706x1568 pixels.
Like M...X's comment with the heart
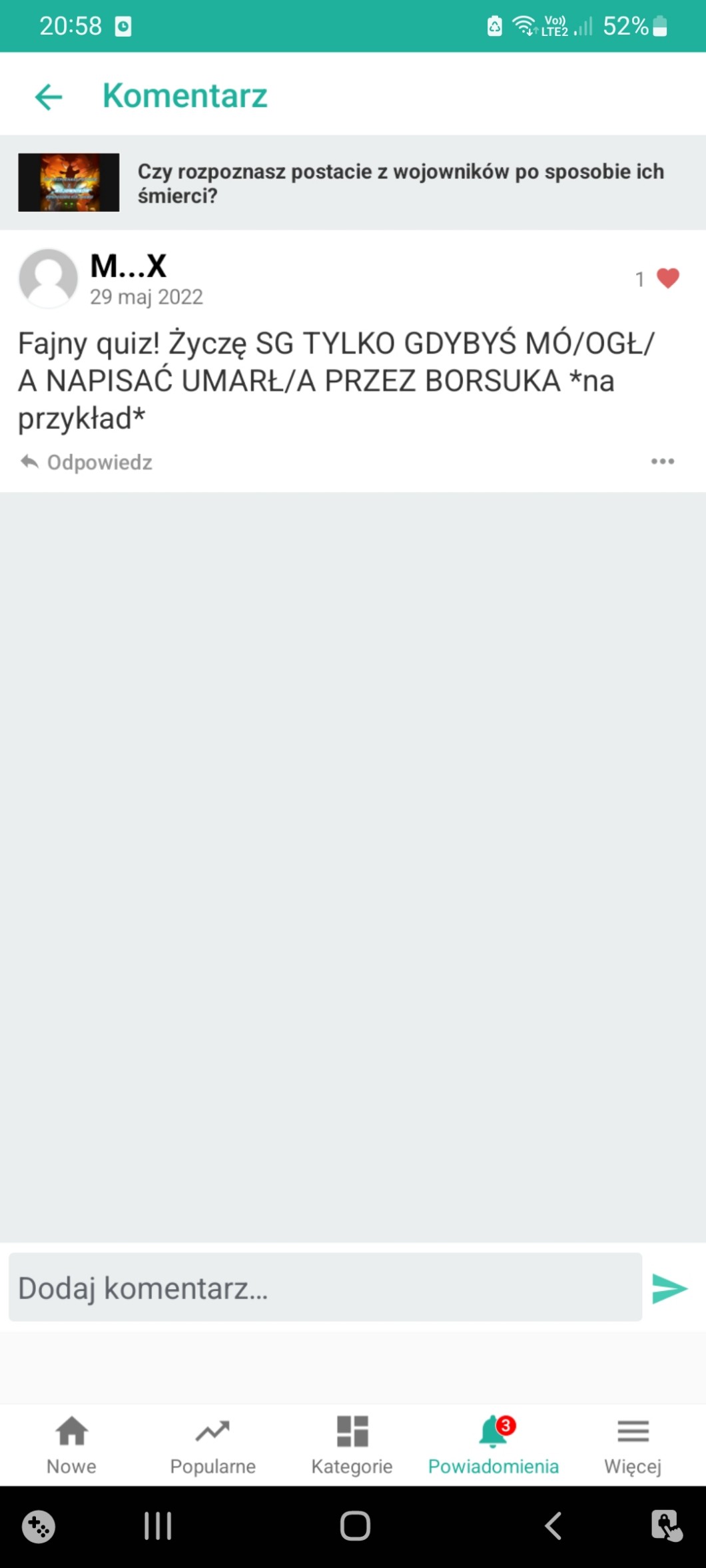click(x=667, y=278)
